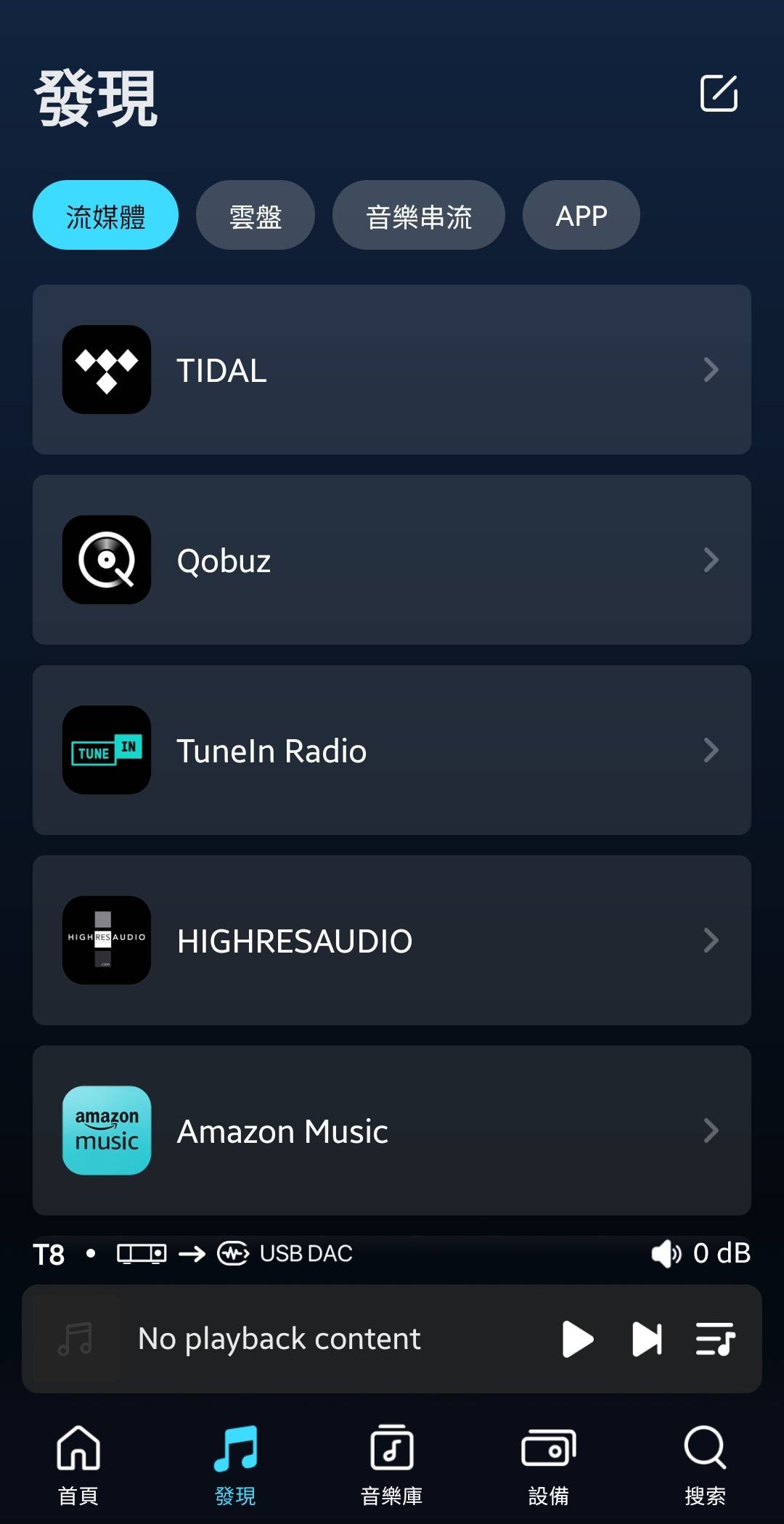
Task: Switch to the 音樂串流 chip
Action: 418,216
